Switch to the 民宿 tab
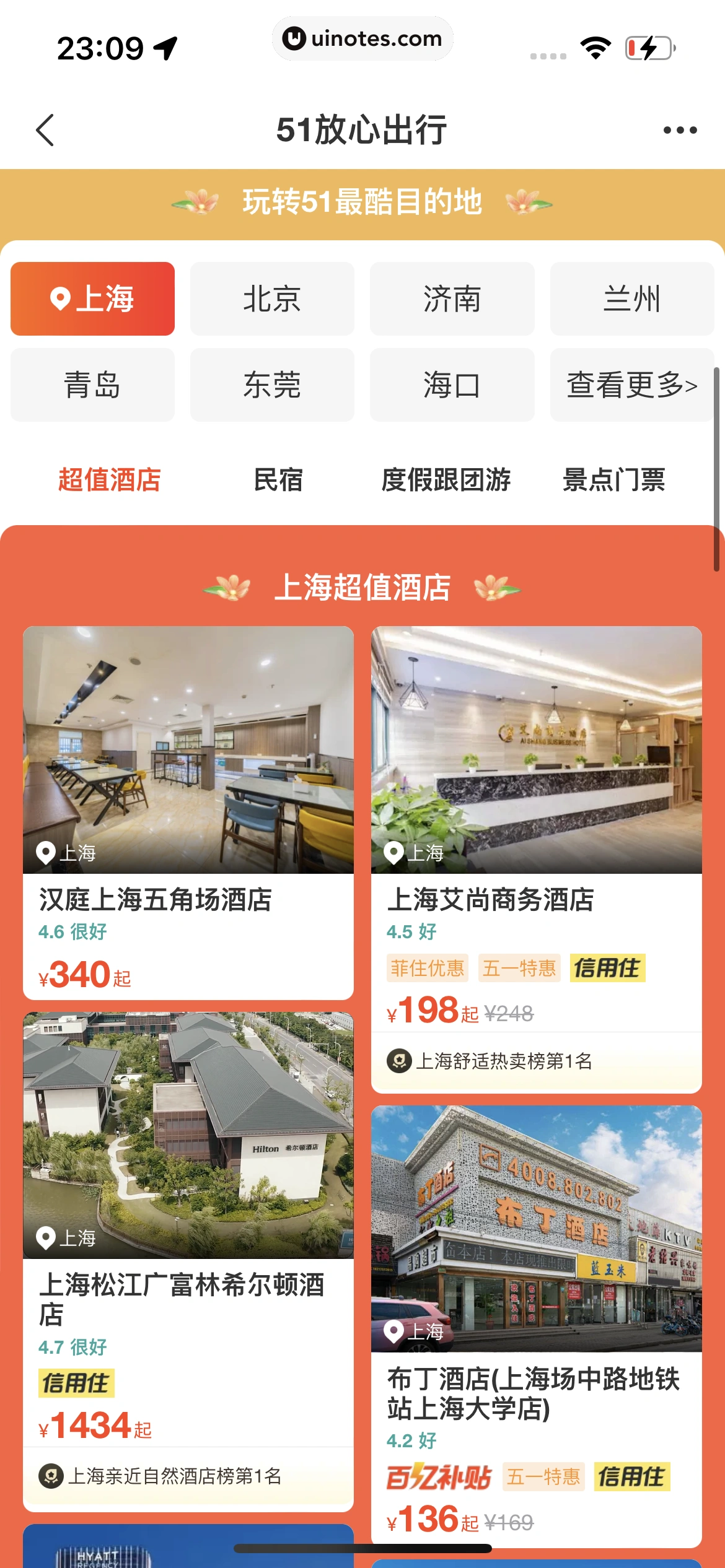Image resolution: width=725 pixels, height=1568 pixels. point(278,480)
